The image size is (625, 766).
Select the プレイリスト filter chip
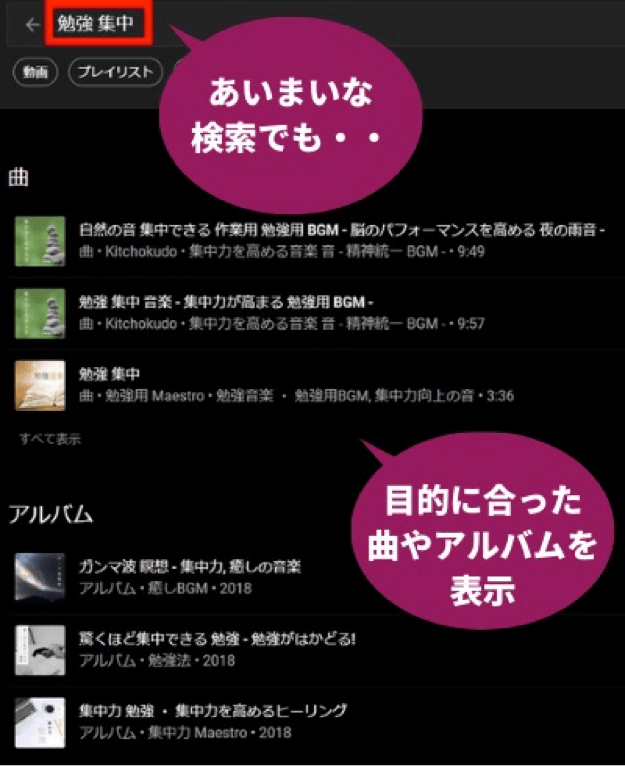(114, 72)
